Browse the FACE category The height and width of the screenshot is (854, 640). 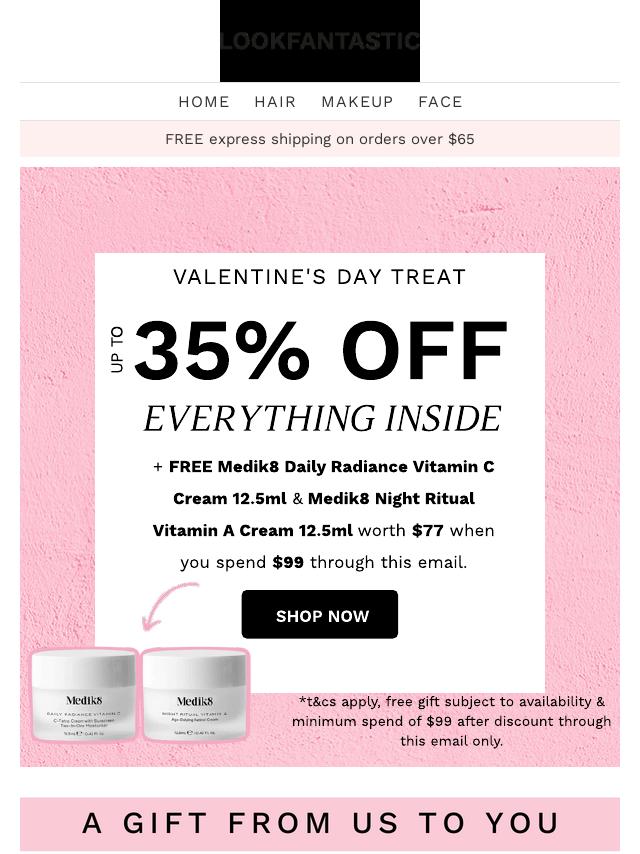coord(440,102)
